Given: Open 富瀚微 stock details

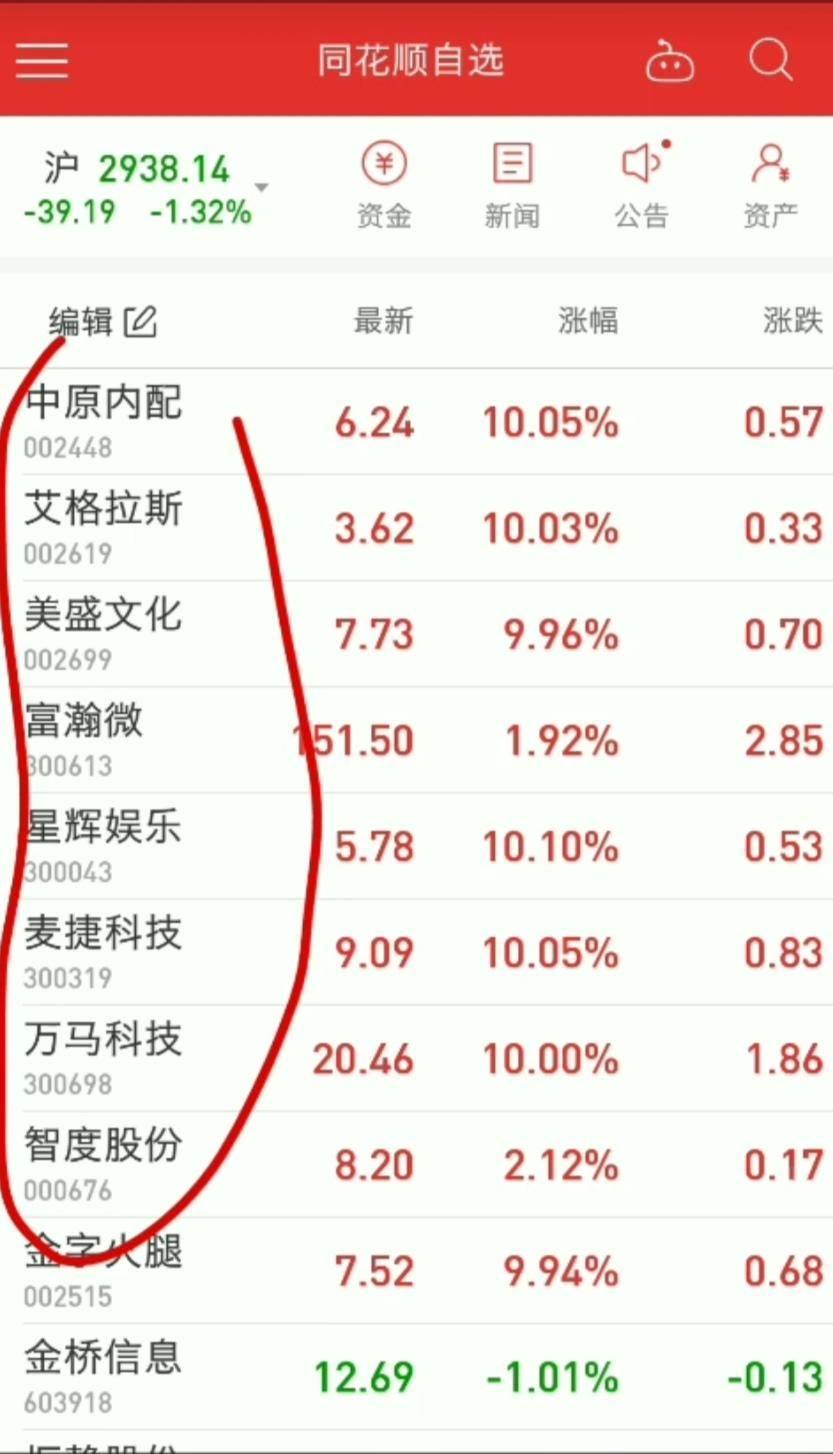Looking at the screenshot, I should [x=416, y=740].
